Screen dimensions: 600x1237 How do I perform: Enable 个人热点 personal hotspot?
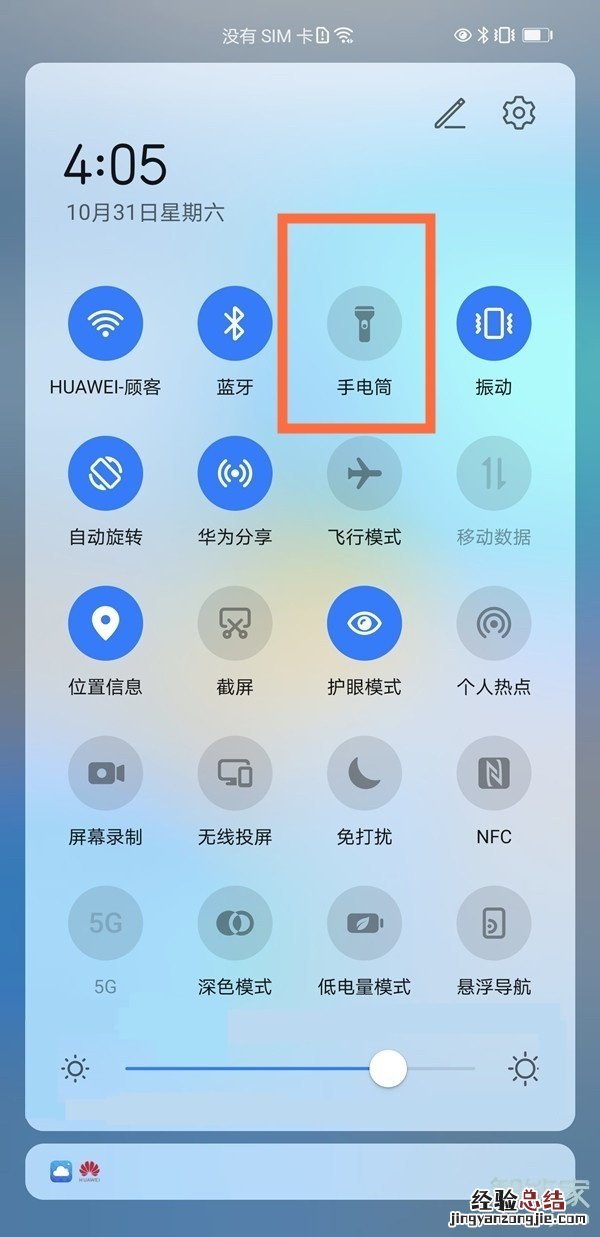(x=494, y=623)
